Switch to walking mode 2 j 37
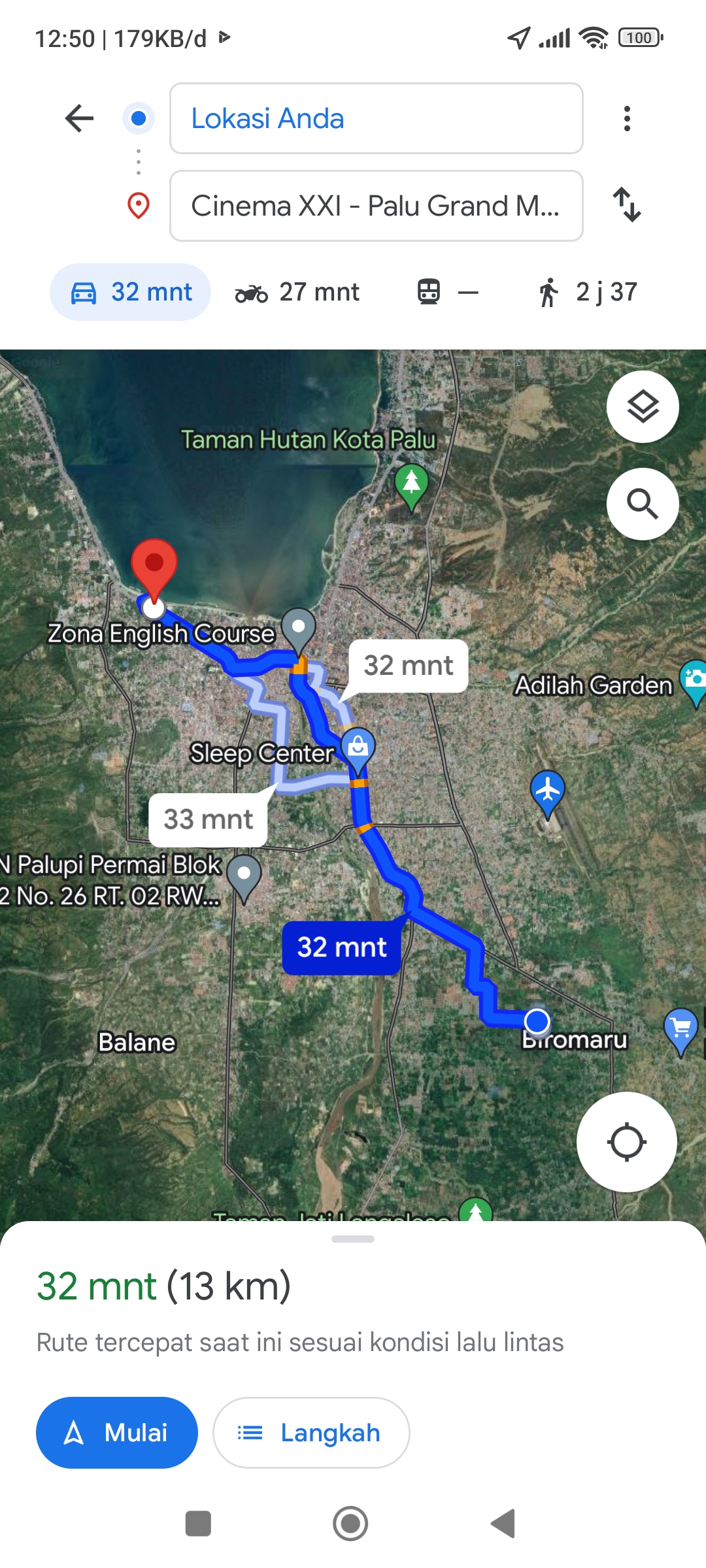The image size is (706, 1568). click(587, 292)
